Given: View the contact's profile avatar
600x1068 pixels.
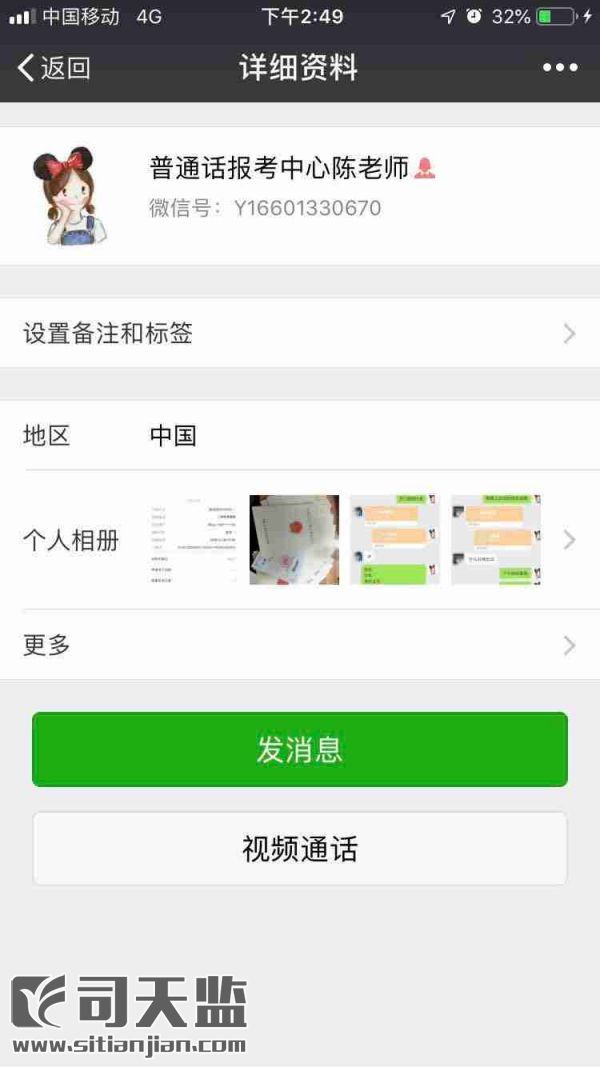Looking at the screenshot, I should 69,197.
